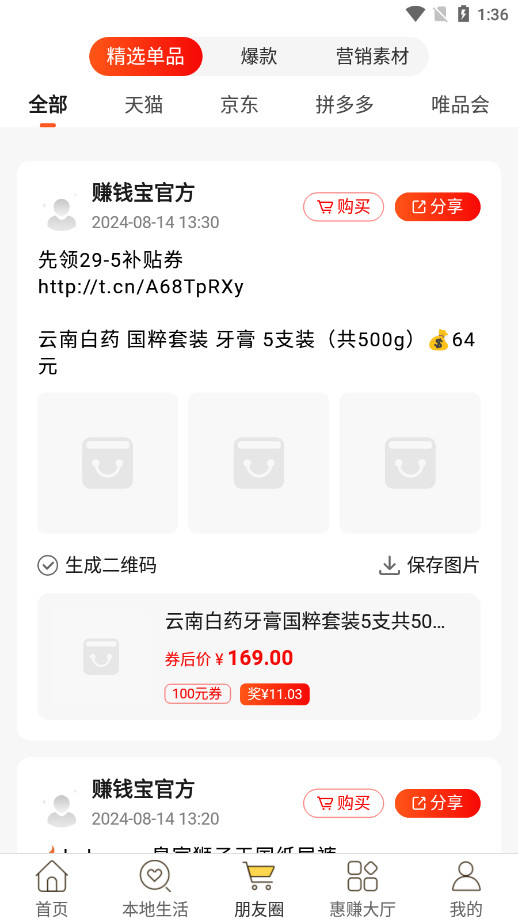This screenshot has width=518, height=922.
Task: Switch to the 营销素材 segment
Action: (x=372, y=56)
